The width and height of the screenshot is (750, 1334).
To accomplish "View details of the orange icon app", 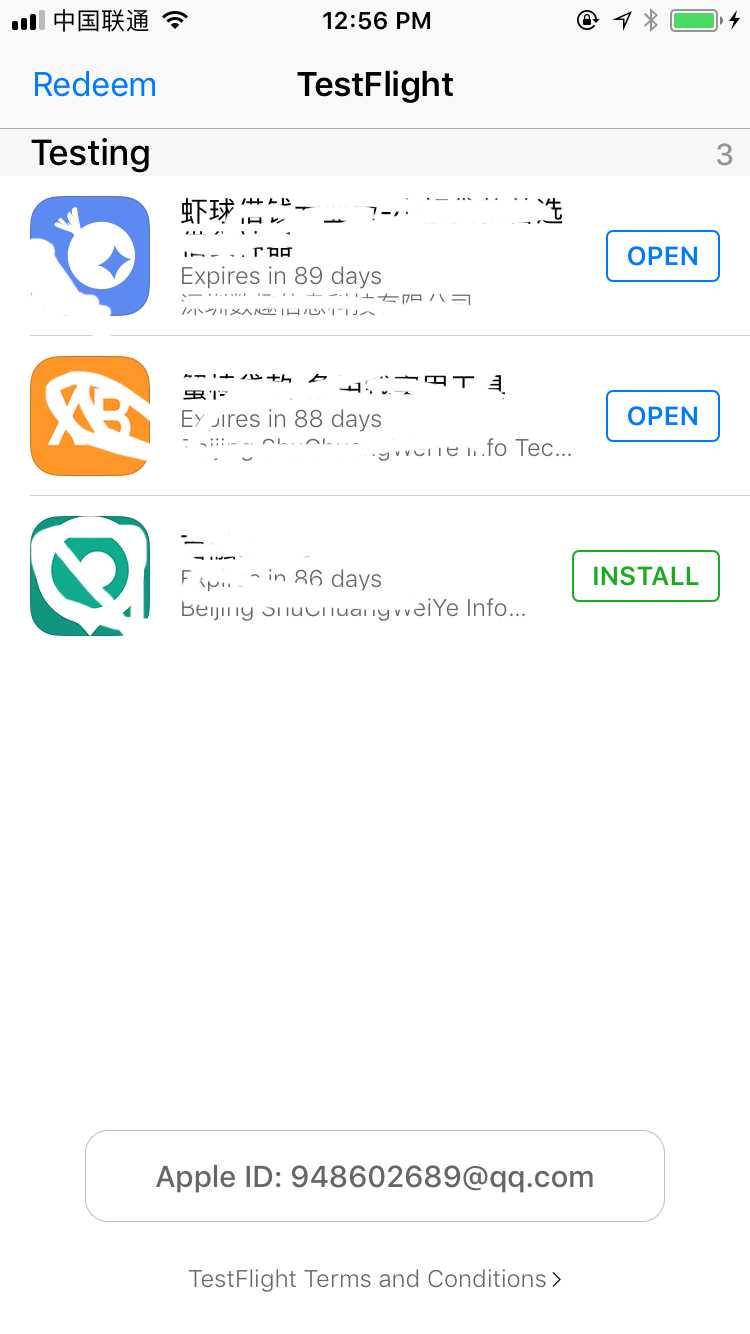I will point(90,416).
